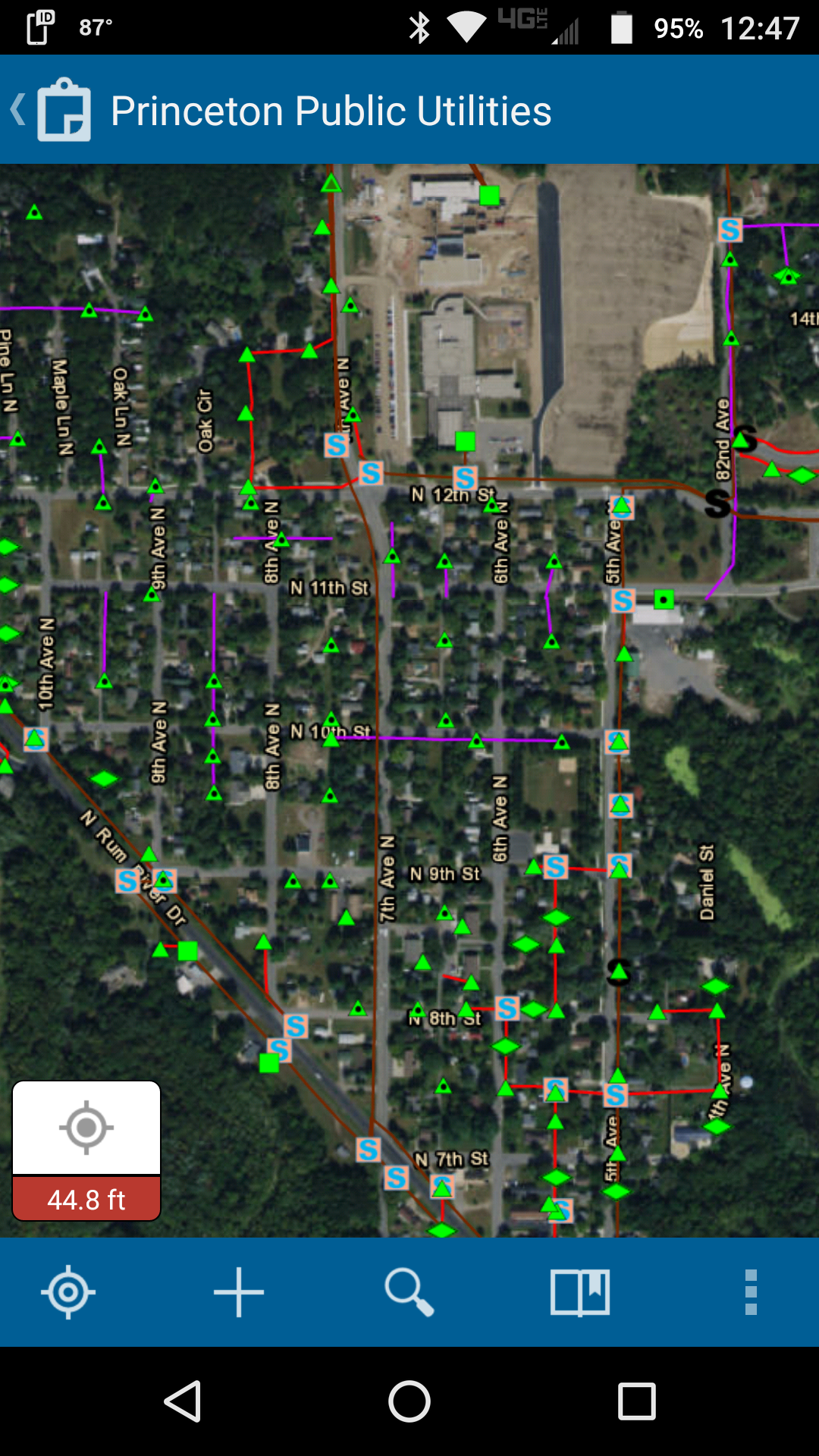Go to the home screen
Viewport: 819px width, 1456px height.
409,1401
